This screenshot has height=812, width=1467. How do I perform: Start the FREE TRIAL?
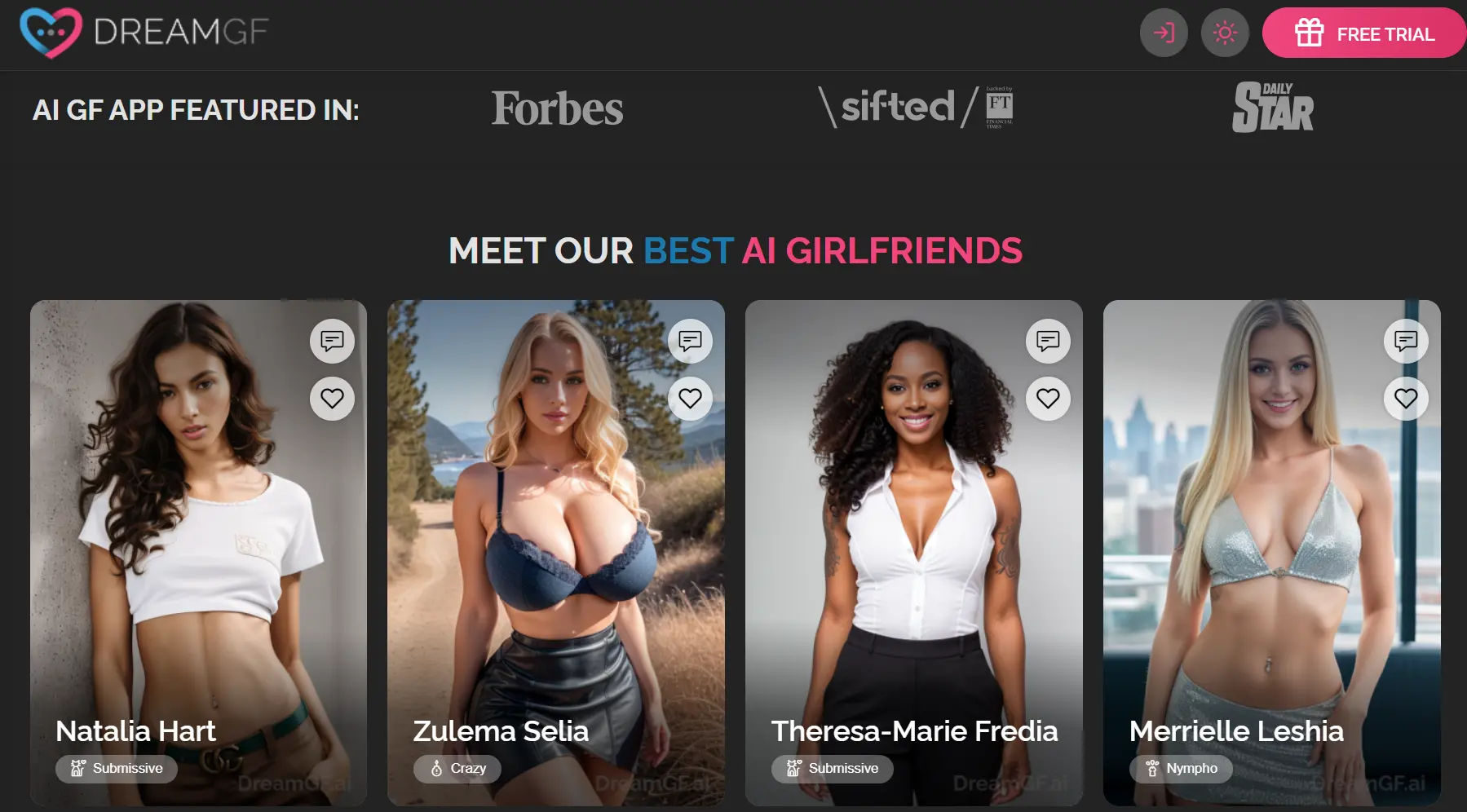point(1364,33)
